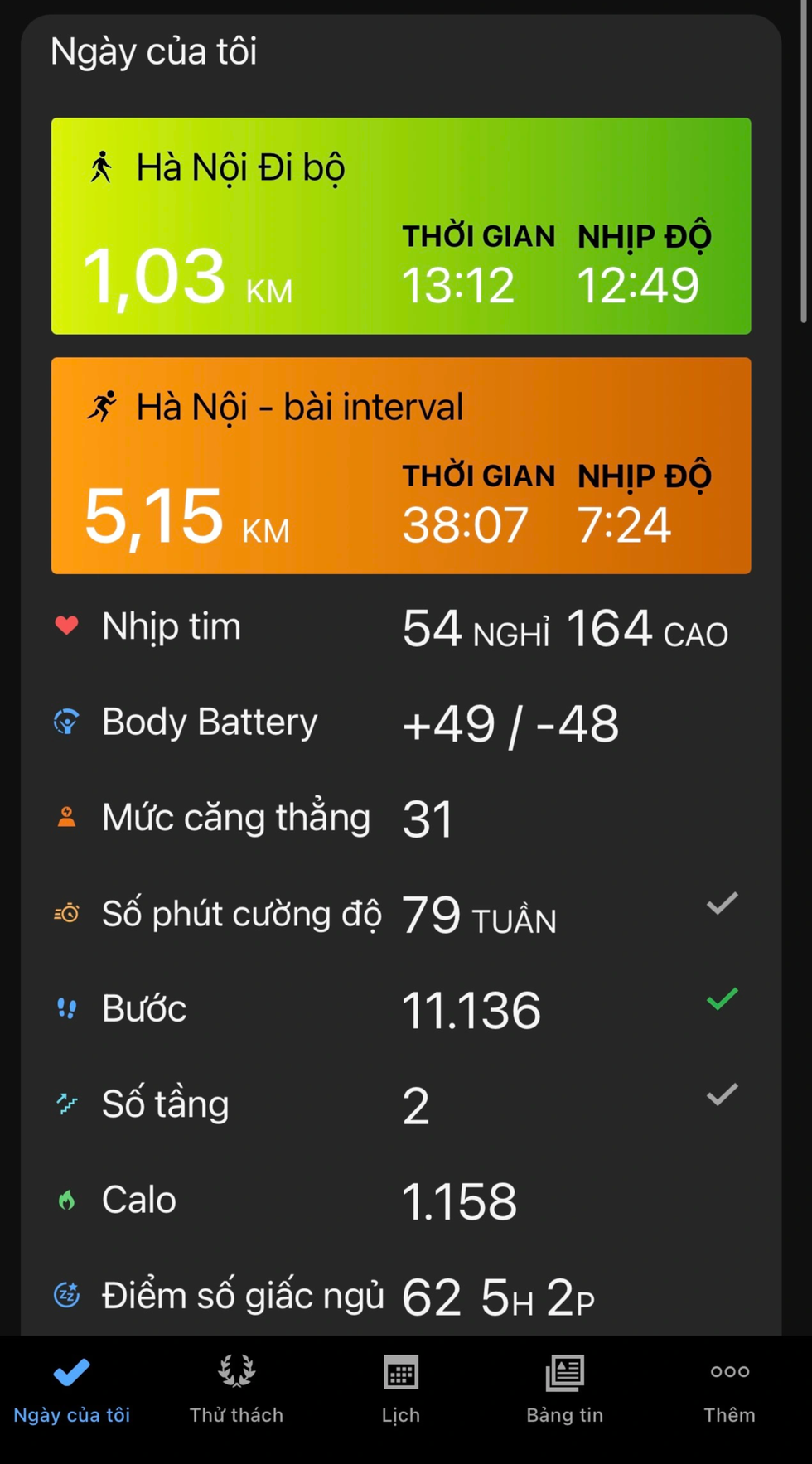Go to the Lịch calendar tab

(401, 1389)
